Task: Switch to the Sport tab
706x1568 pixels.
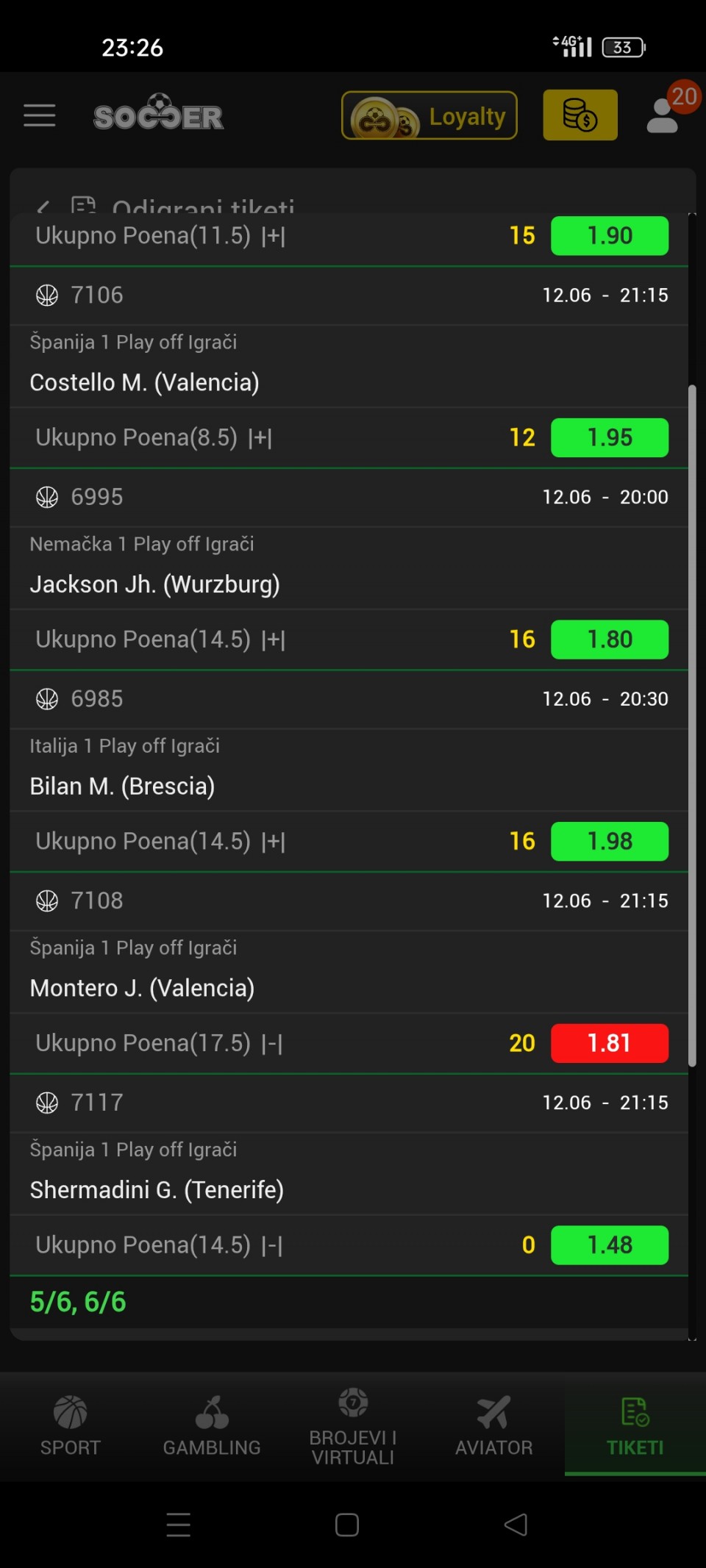Action: (71, 1425)
